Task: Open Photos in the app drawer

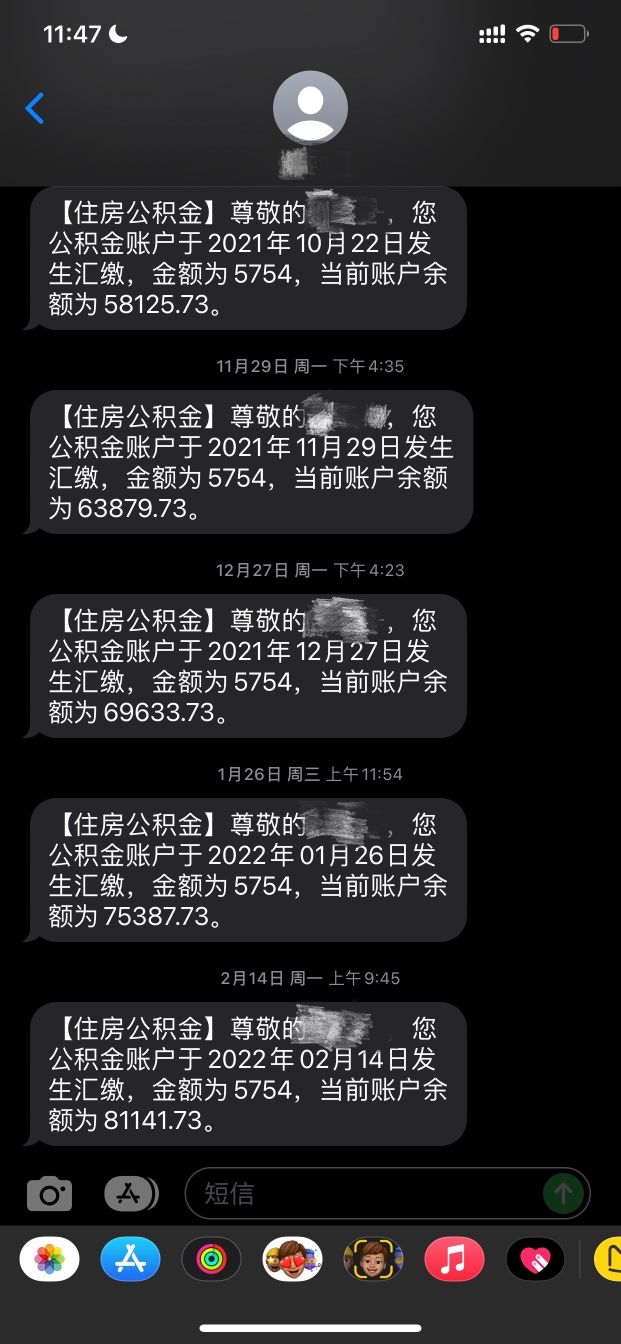Action: pos(49,1259)
